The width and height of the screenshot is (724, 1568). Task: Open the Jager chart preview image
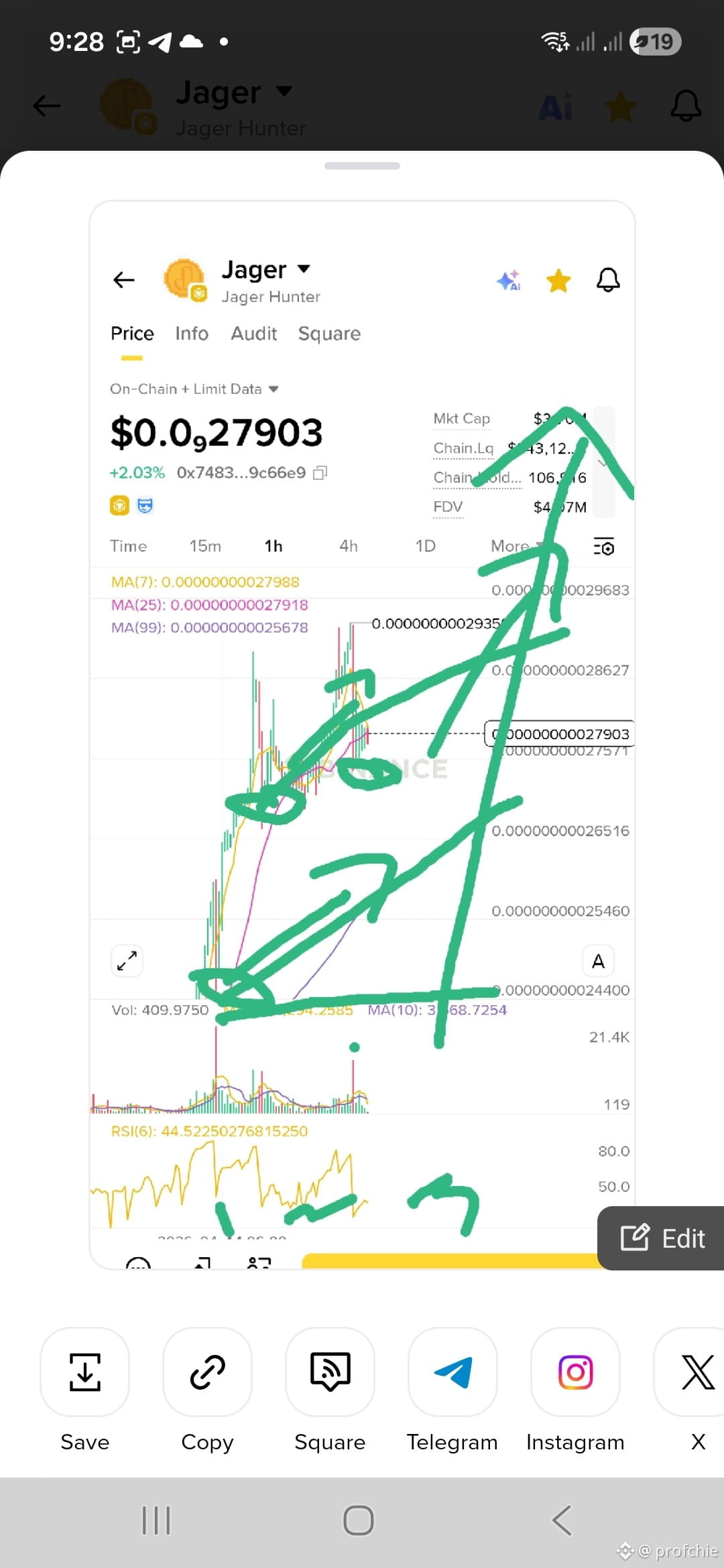pyautogui.click(x=362, y=734)
